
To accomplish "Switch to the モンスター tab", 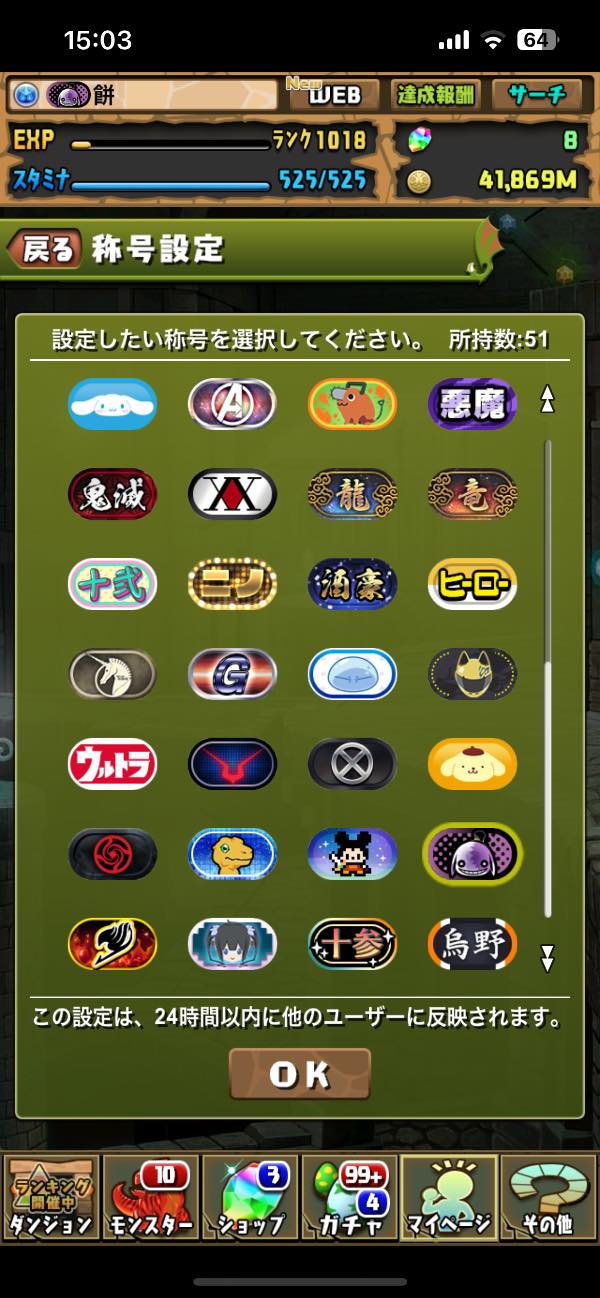I will [x=150, y=1198].
